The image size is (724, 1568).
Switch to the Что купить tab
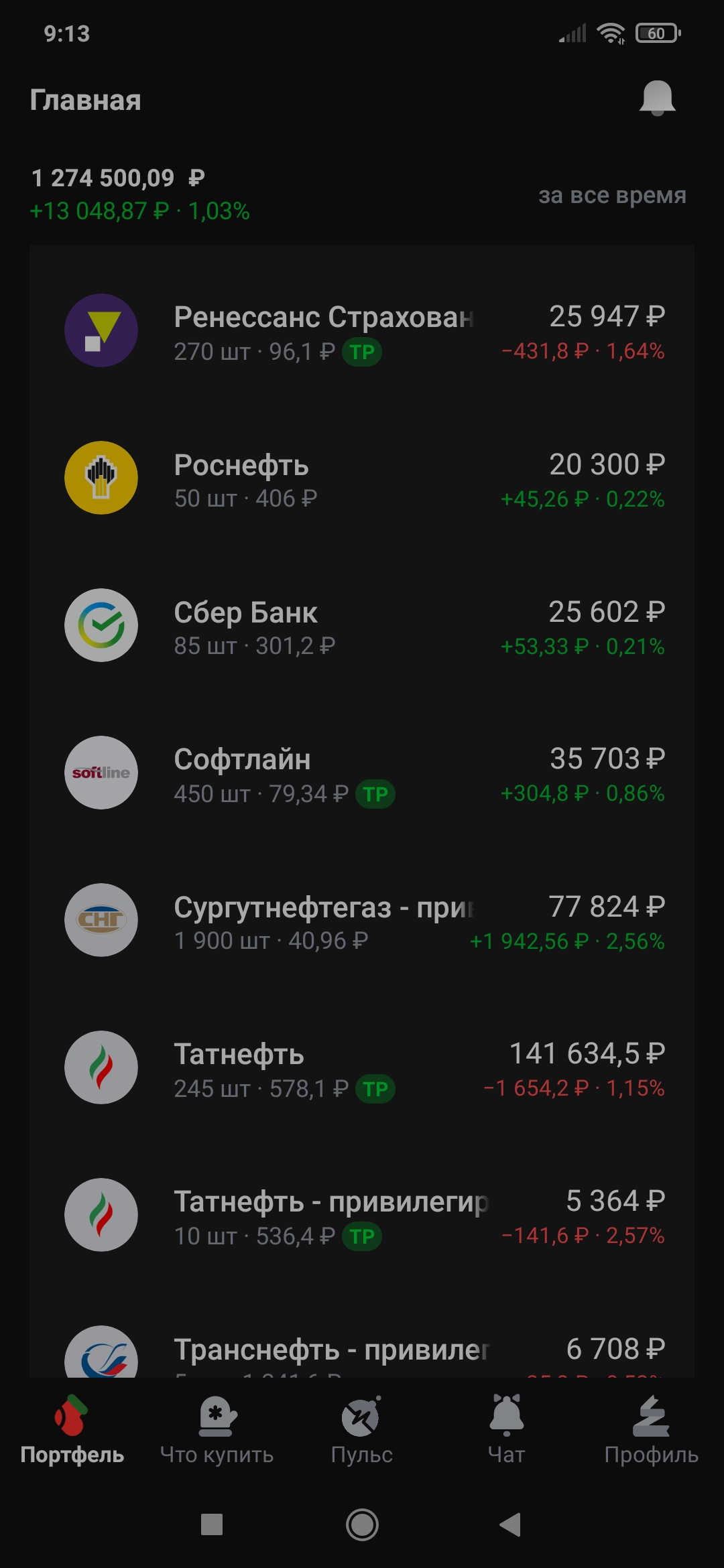[x=217, y=1430]
